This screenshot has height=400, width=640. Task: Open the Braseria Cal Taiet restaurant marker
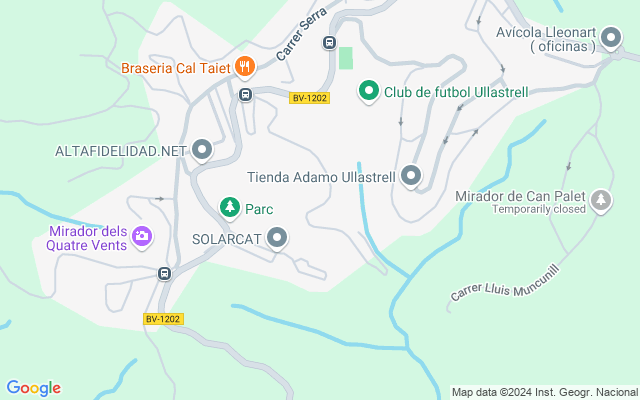[x=245, y=67]
